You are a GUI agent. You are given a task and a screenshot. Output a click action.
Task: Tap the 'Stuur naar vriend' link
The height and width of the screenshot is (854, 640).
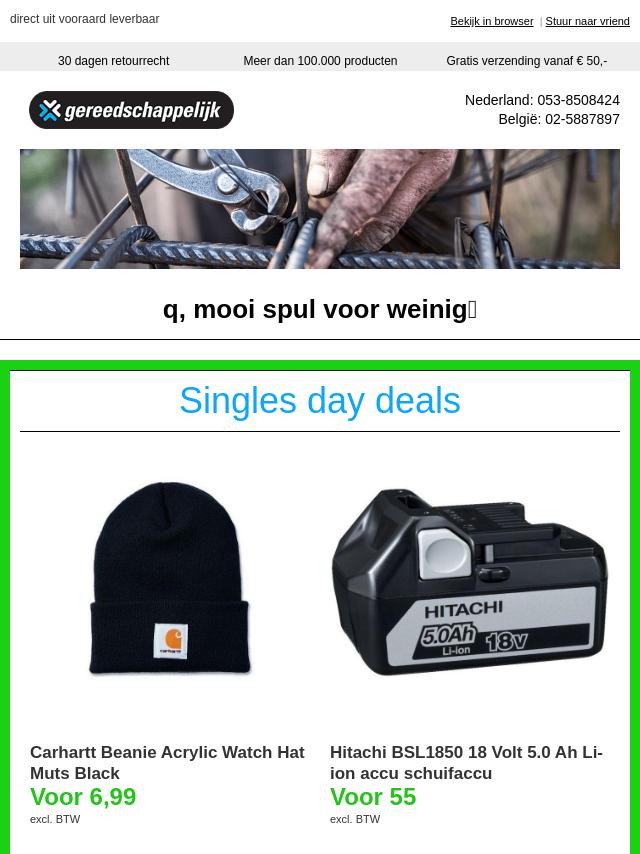coord(587,21)
